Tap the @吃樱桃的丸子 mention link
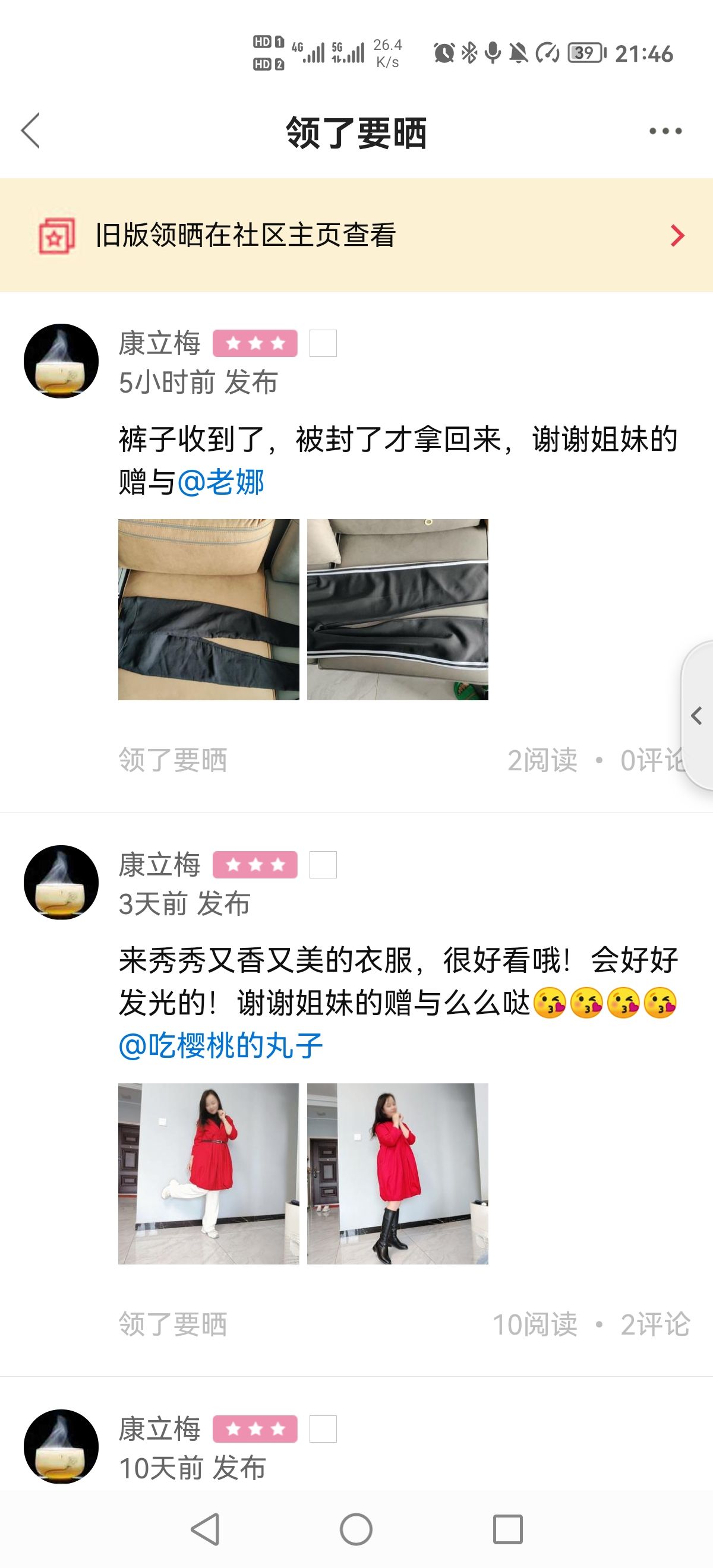Screen dimensions: 713x1568 point(220,1046)
